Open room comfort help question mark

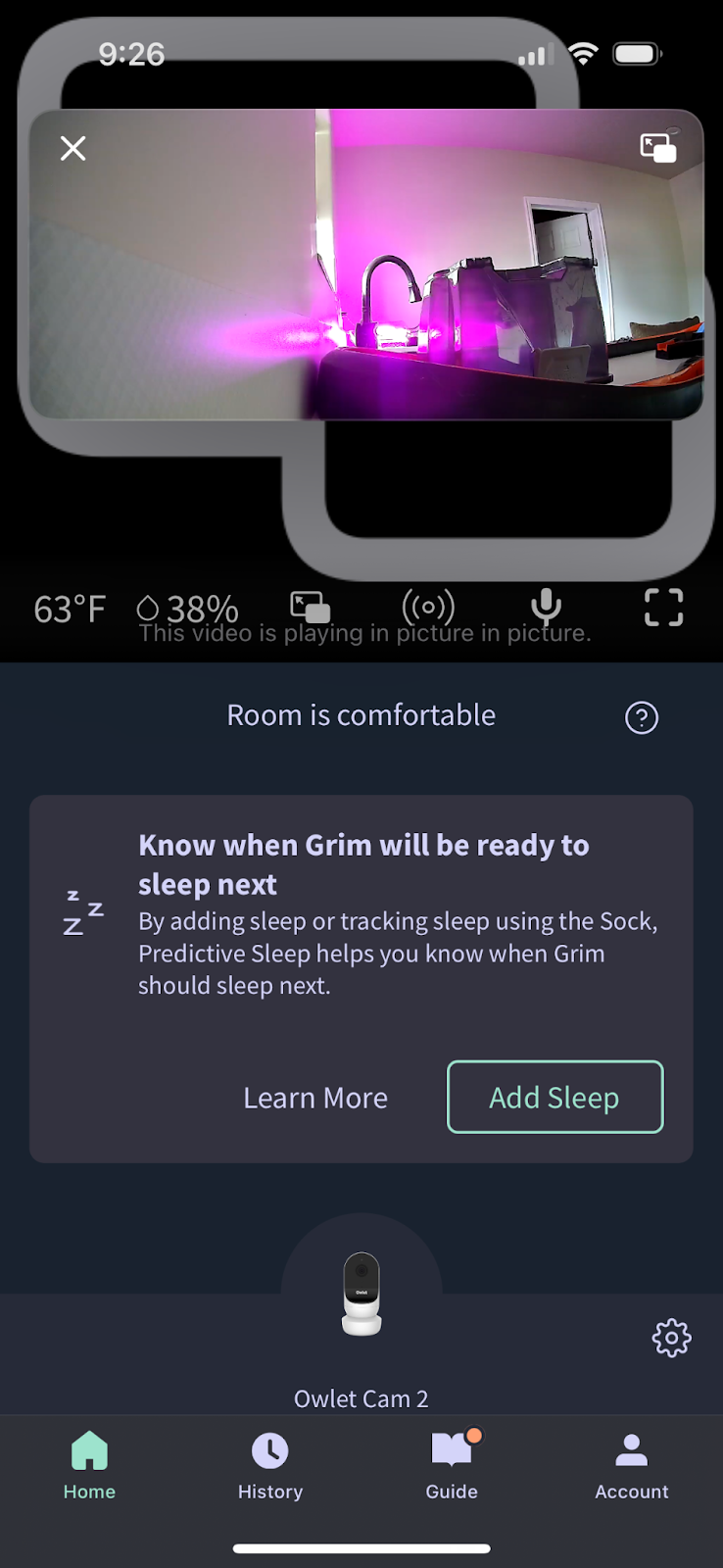[641, 717]
